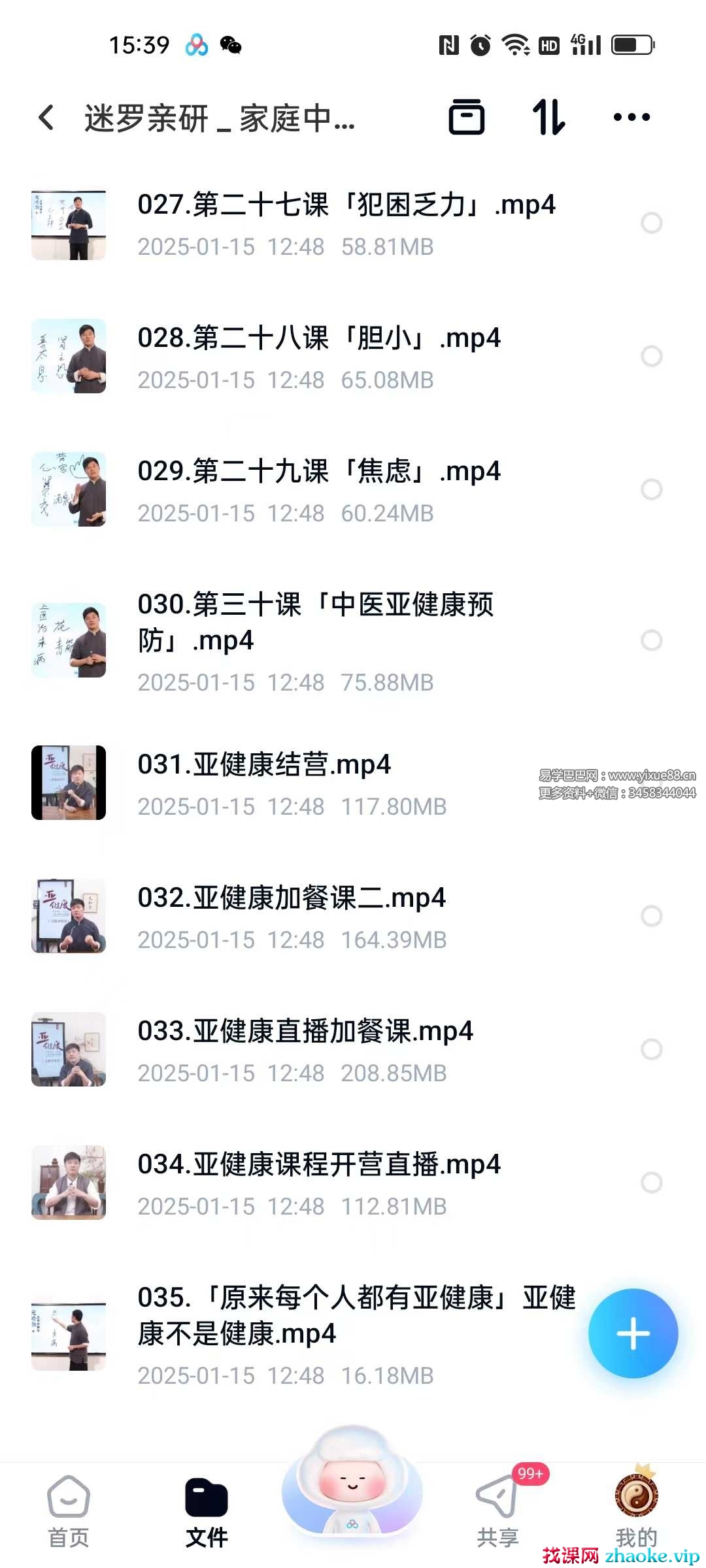Open 035.「原来每个人都有亚健康」 video
Image resolution: width=706 pixels, height=1568 pixels.
(356, 1315)
